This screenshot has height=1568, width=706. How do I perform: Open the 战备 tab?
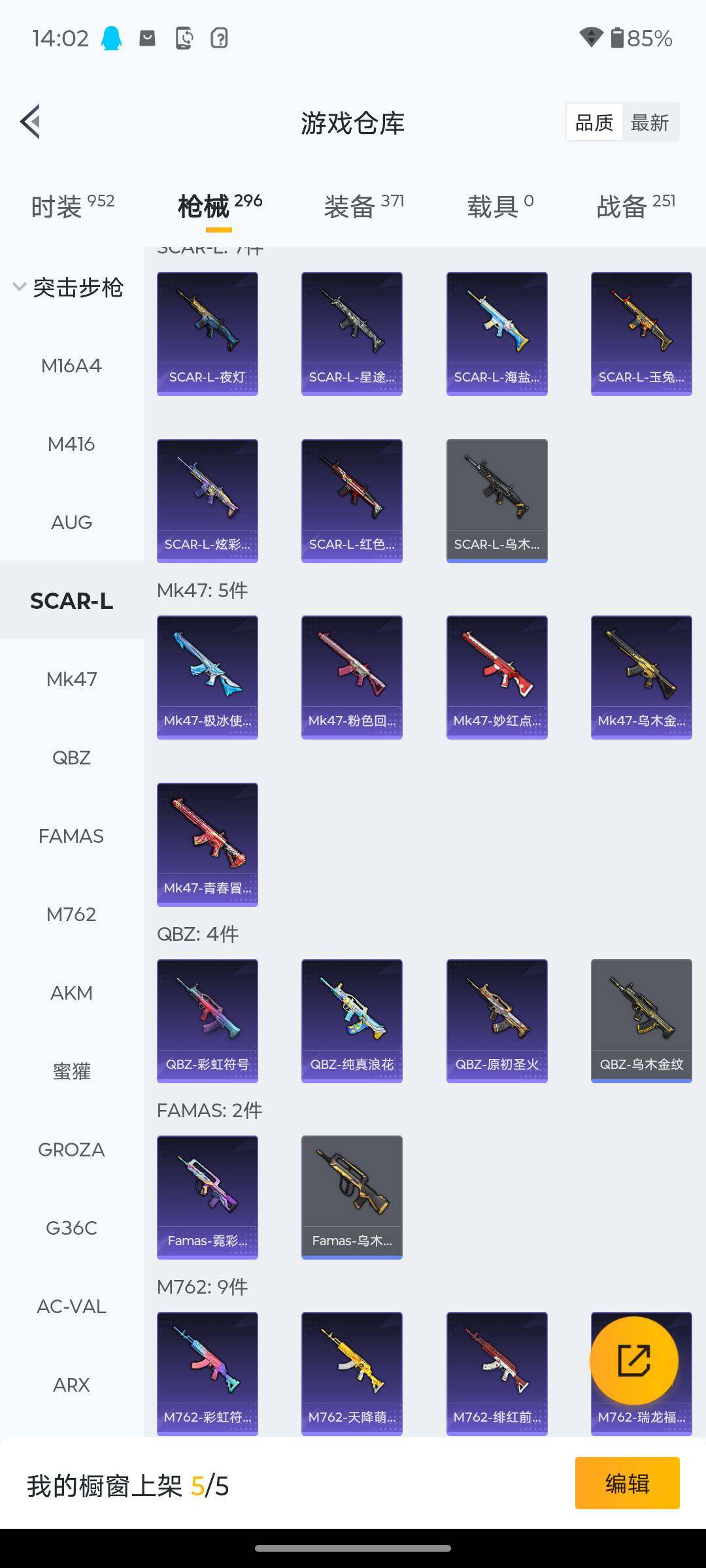[635, 206]
